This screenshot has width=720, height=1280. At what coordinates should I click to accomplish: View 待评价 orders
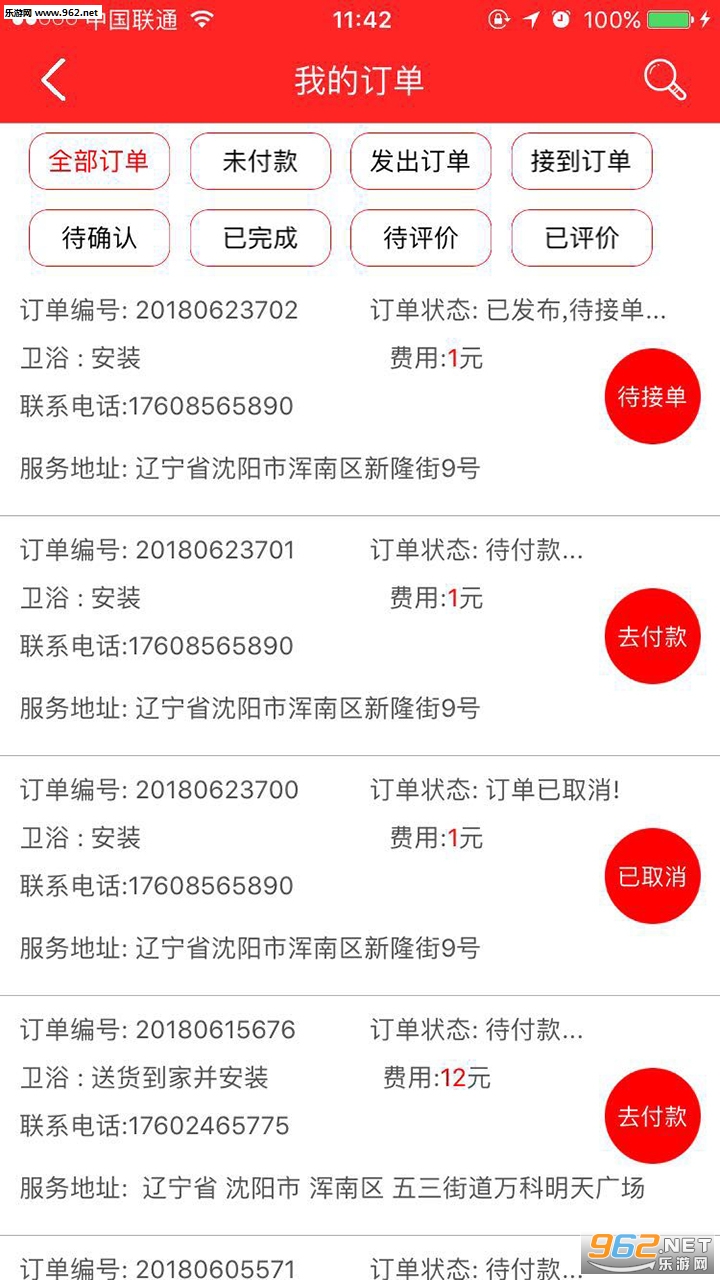click(x=420, y=238)
